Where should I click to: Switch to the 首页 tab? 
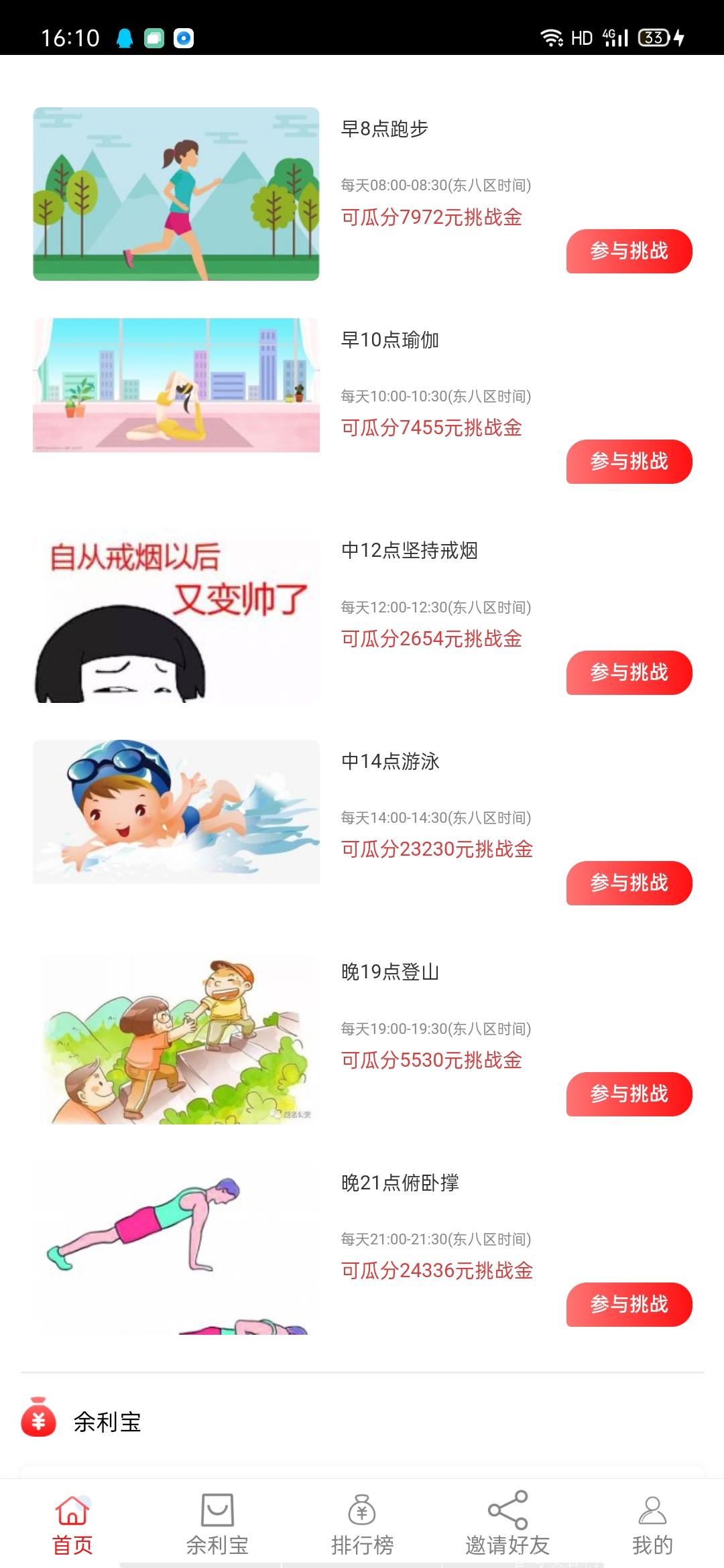point(72,1525)
